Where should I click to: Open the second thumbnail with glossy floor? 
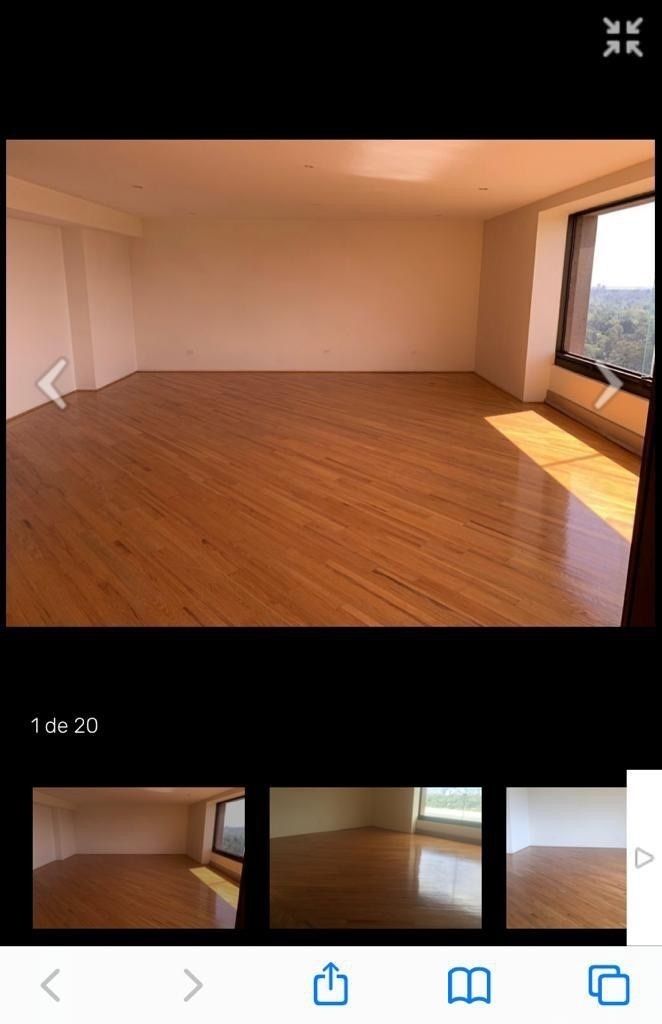(x=375, y=858)
